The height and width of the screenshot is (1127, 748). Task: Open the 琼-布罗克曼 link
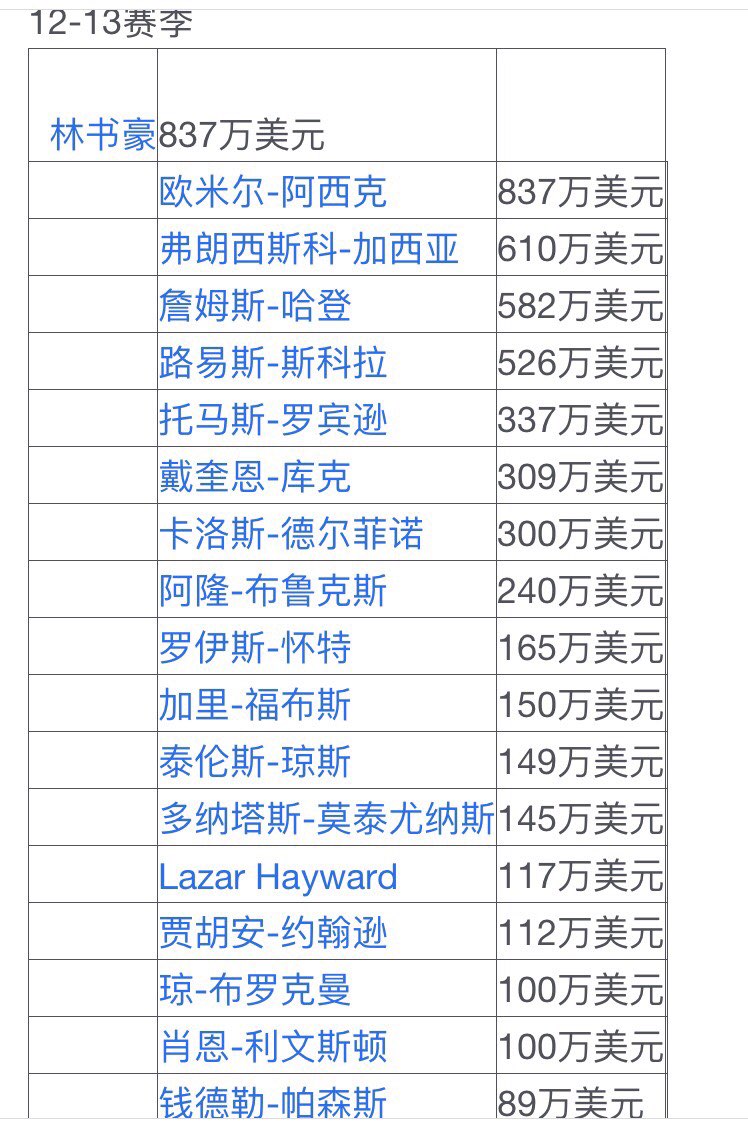pyautogui.click(x=255, y=991)
